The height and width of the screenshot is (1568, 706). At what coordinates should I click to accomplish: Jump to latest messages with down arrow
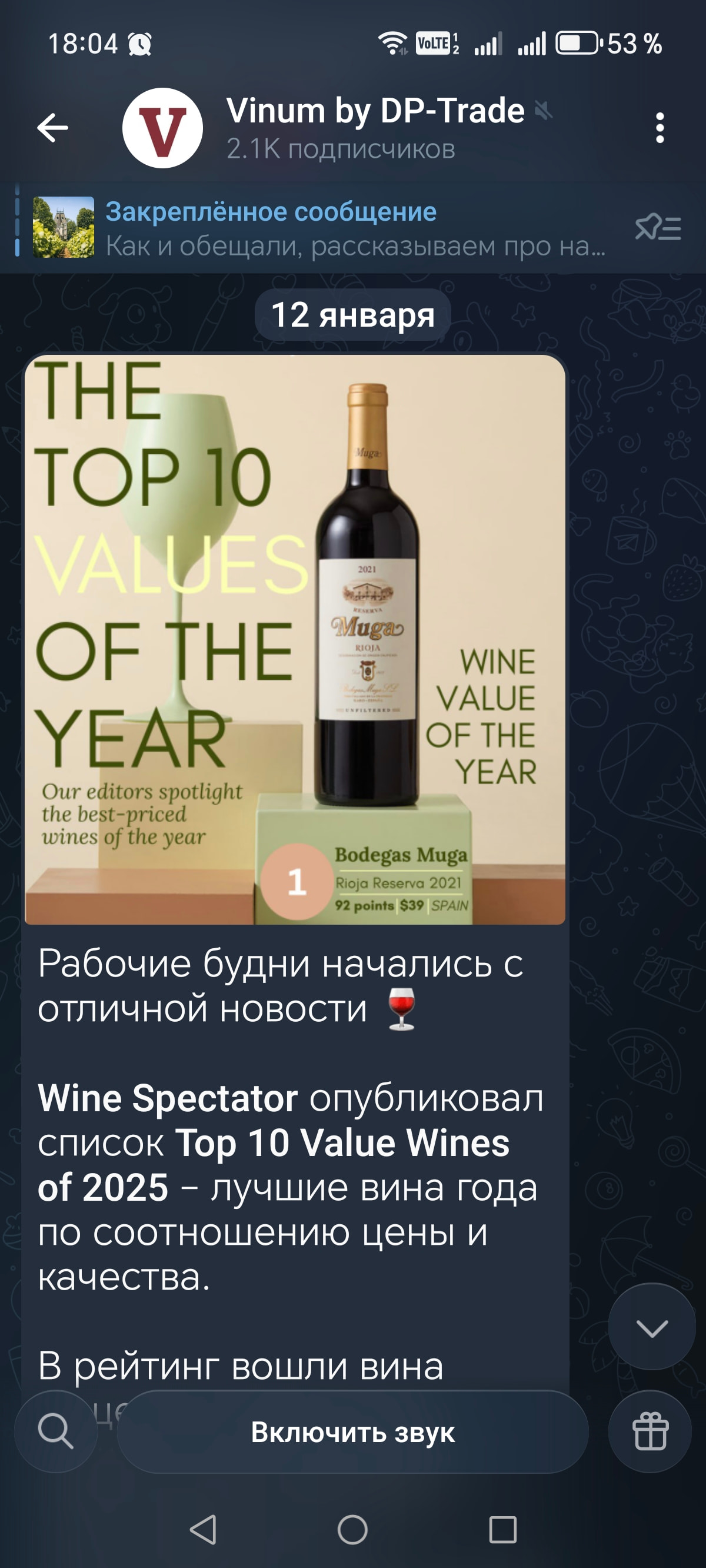[651, 1328]
